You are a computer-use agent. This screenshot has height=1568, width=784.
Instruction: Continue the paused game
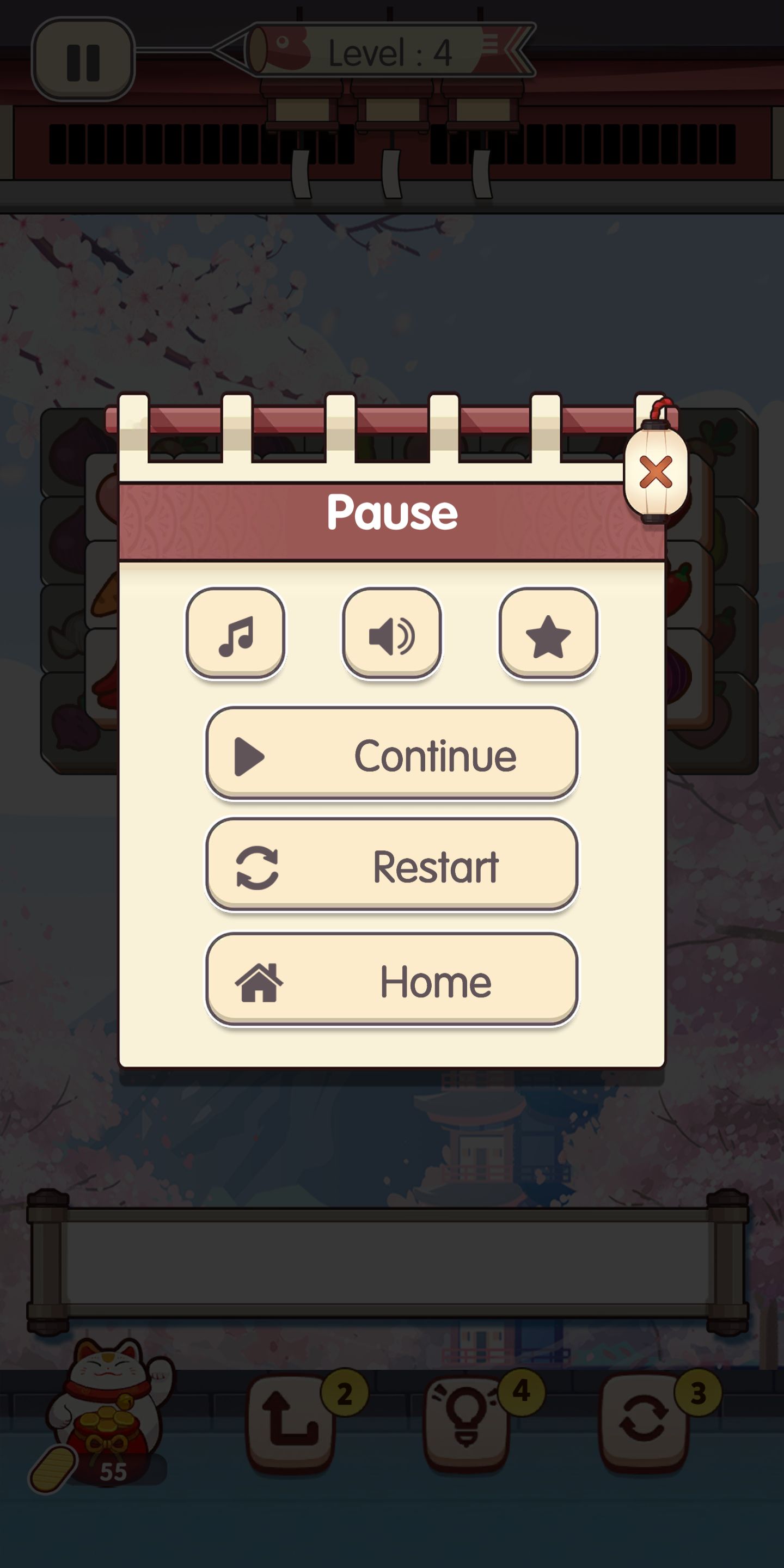click(392, 754)
